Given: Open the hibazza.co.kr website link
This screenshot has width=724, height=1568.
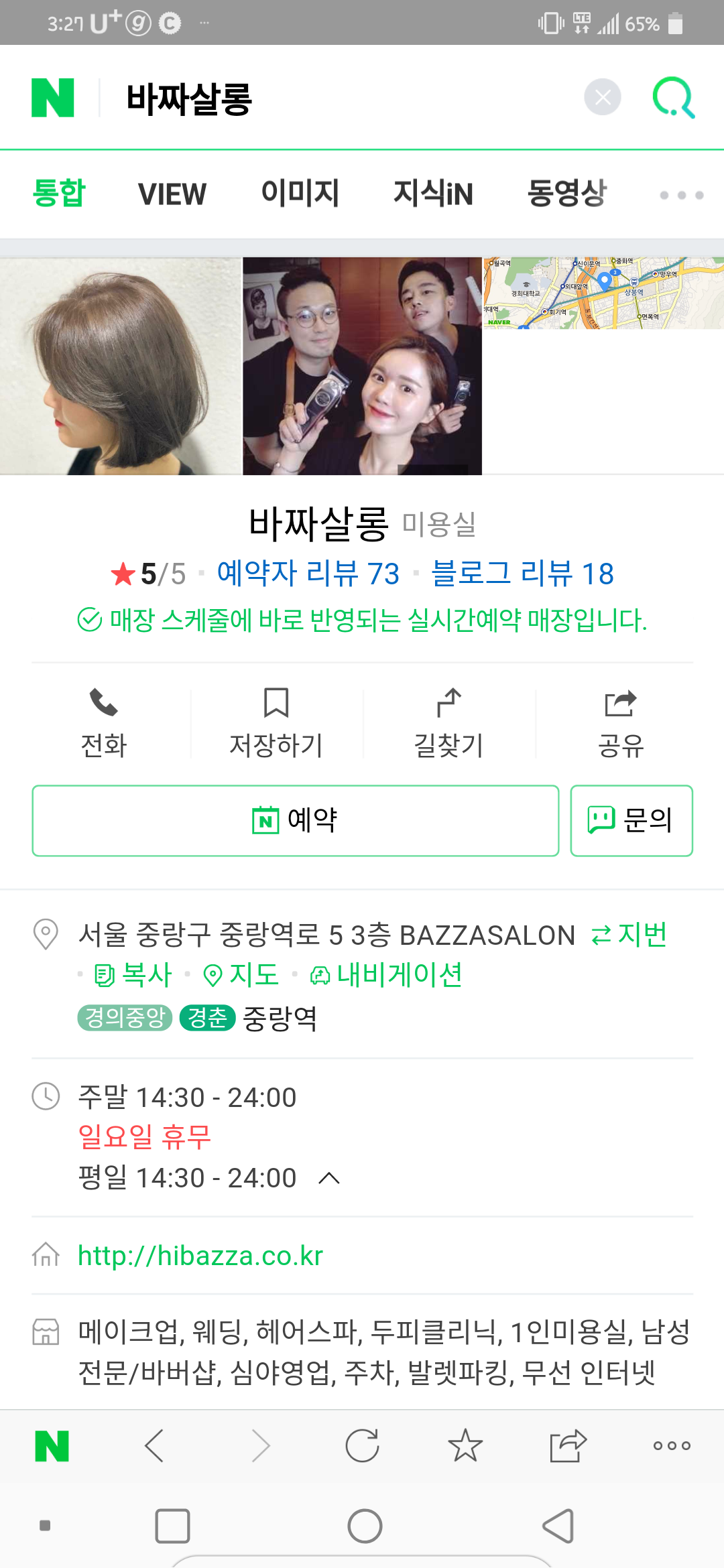Looking at the screenshot, I should [x=200, y=1256].
